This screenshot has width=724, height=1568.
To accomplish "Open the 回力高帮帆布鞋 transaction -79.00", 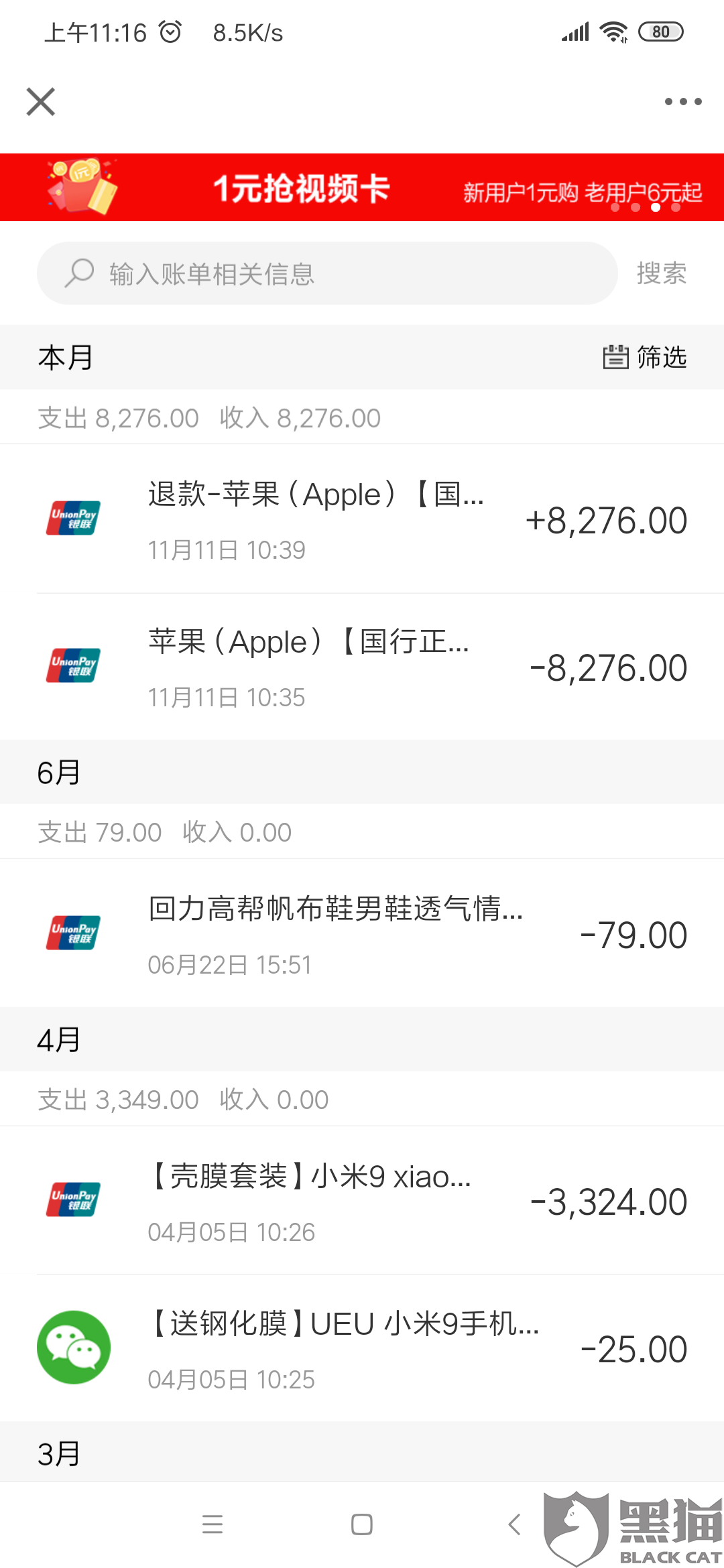I will pyautogui.click(x=362, y=933).
